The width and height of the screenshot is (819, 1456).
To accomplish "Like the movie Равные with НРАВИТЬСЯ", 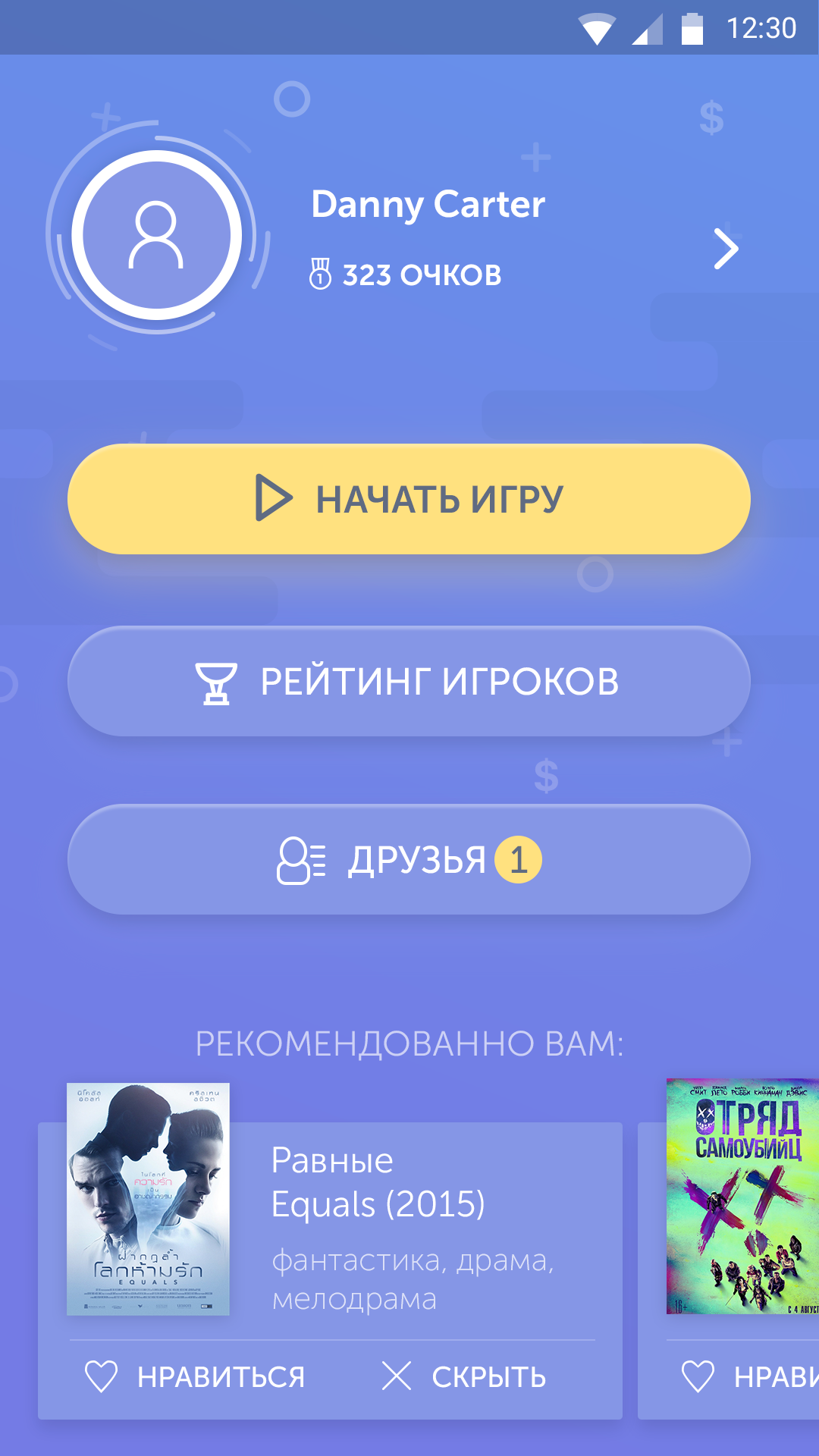I will [195, 1376].
